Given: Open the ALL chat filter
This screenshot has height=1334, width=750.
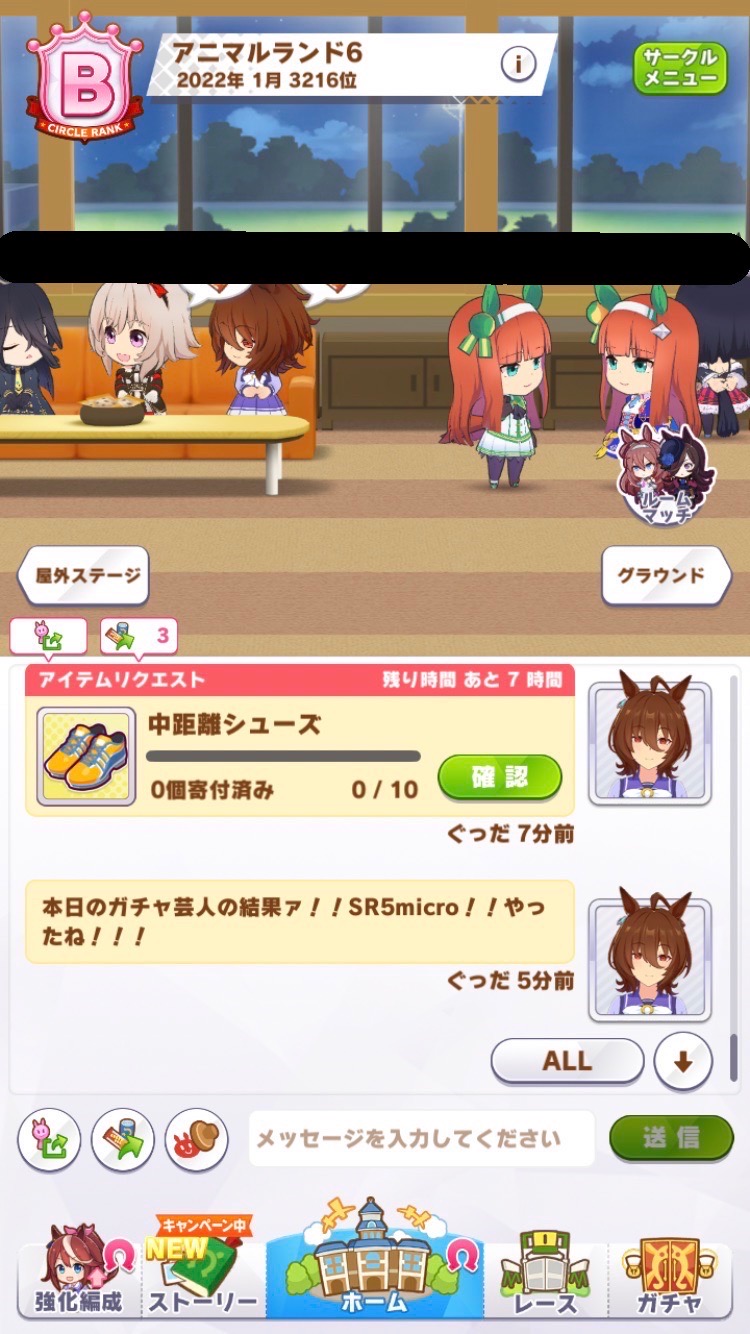Looking at the screenshot, I should (567, 1061).
